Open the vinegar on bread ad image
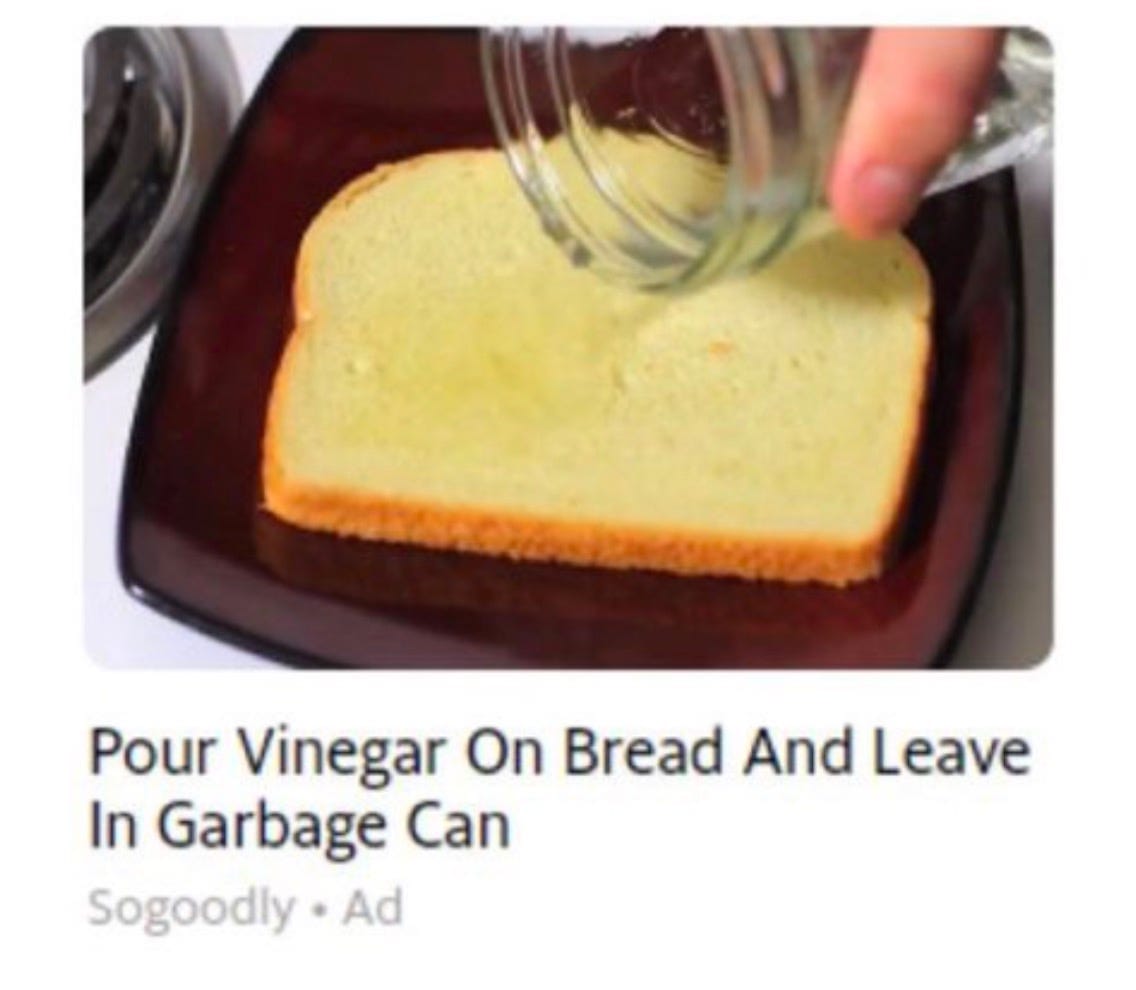Viewport: 1136px width, 990px height. (567, 347)
